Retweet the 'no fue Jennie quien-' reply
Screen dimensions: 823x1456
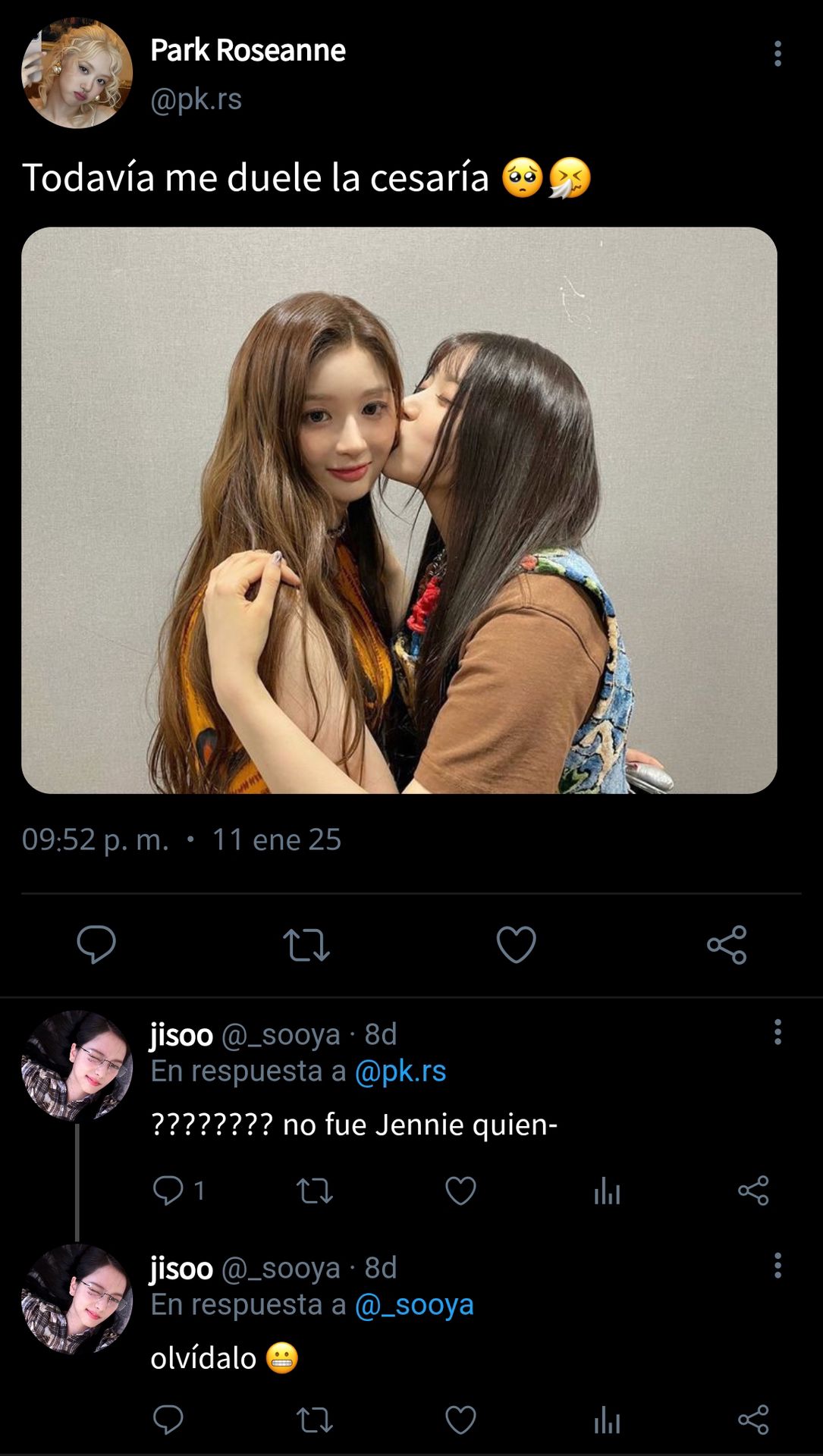click(x=314, y=1191)
